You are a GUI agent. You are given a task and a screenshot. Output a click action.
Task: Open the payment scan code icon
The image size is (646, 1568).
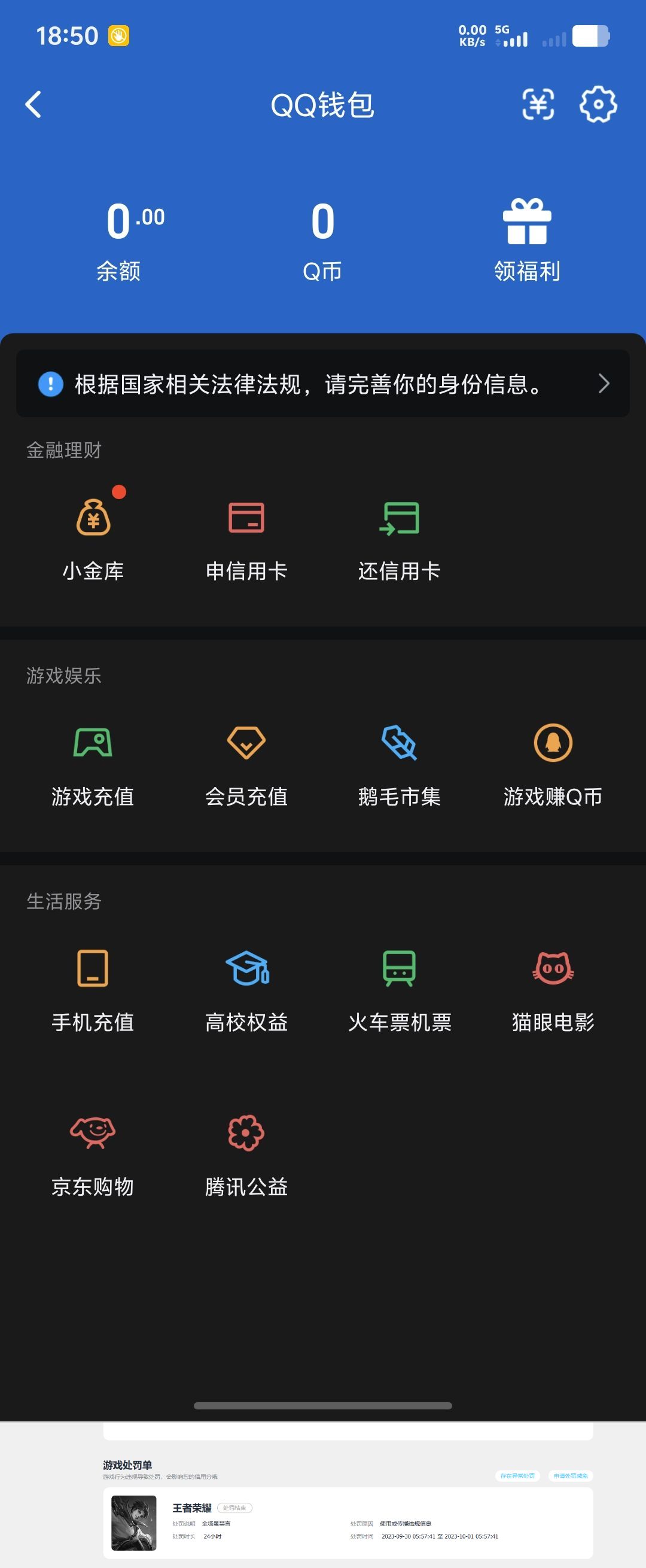[x=537, y=105]
